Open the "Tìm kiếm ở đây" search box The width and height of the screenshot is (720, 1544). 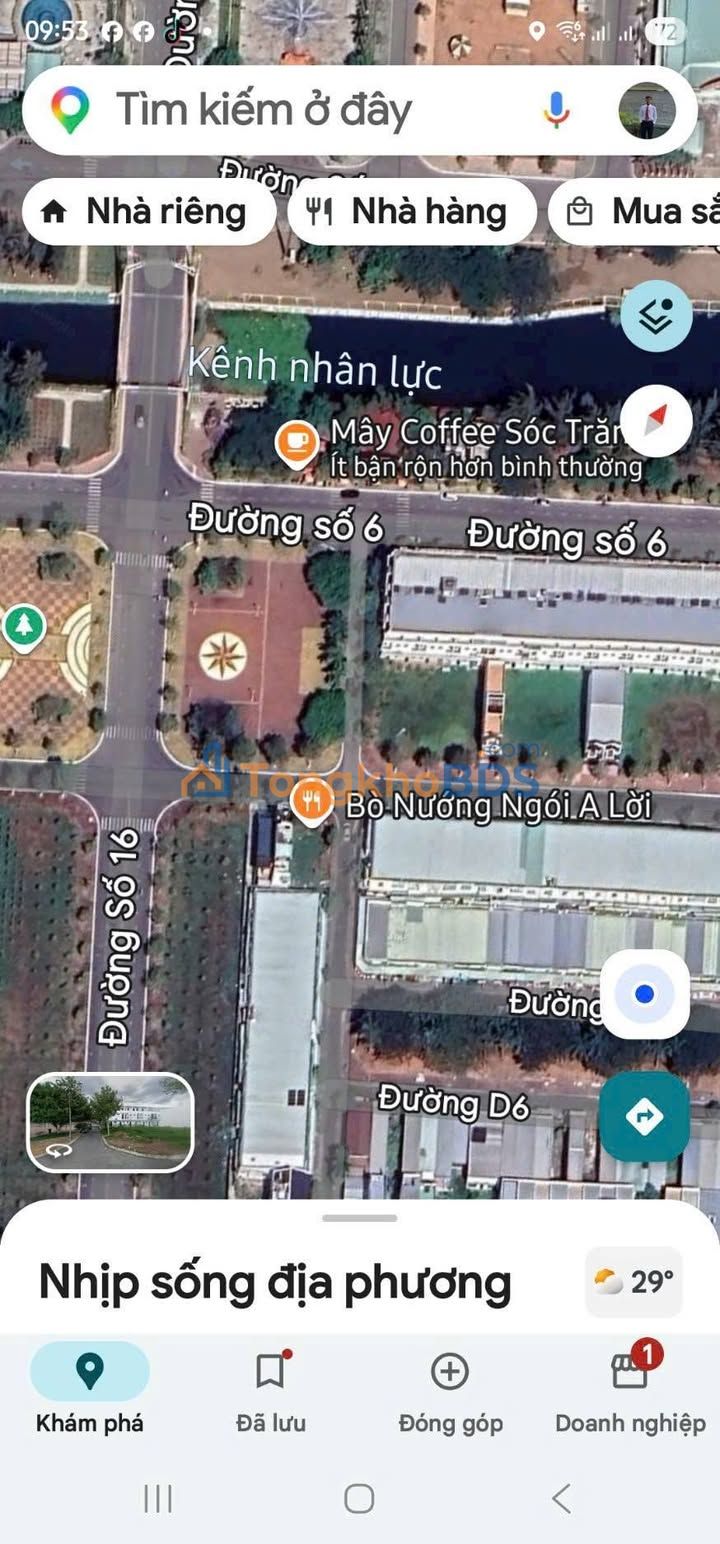click(300, 110)
